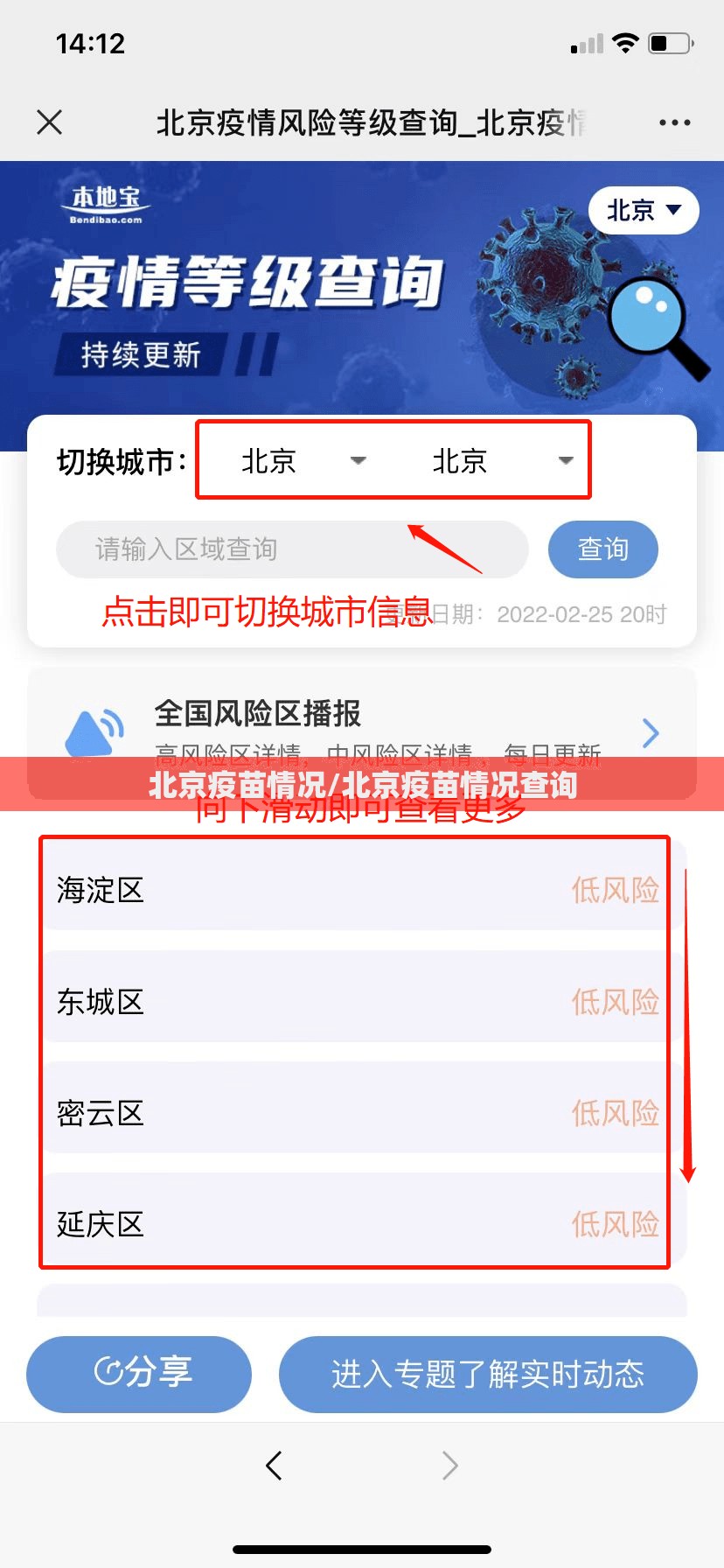Viewport: 724px width, 1568px height.
Task: Tap 进入专题了解实时动态 button
Action: tap(487, 1374)
